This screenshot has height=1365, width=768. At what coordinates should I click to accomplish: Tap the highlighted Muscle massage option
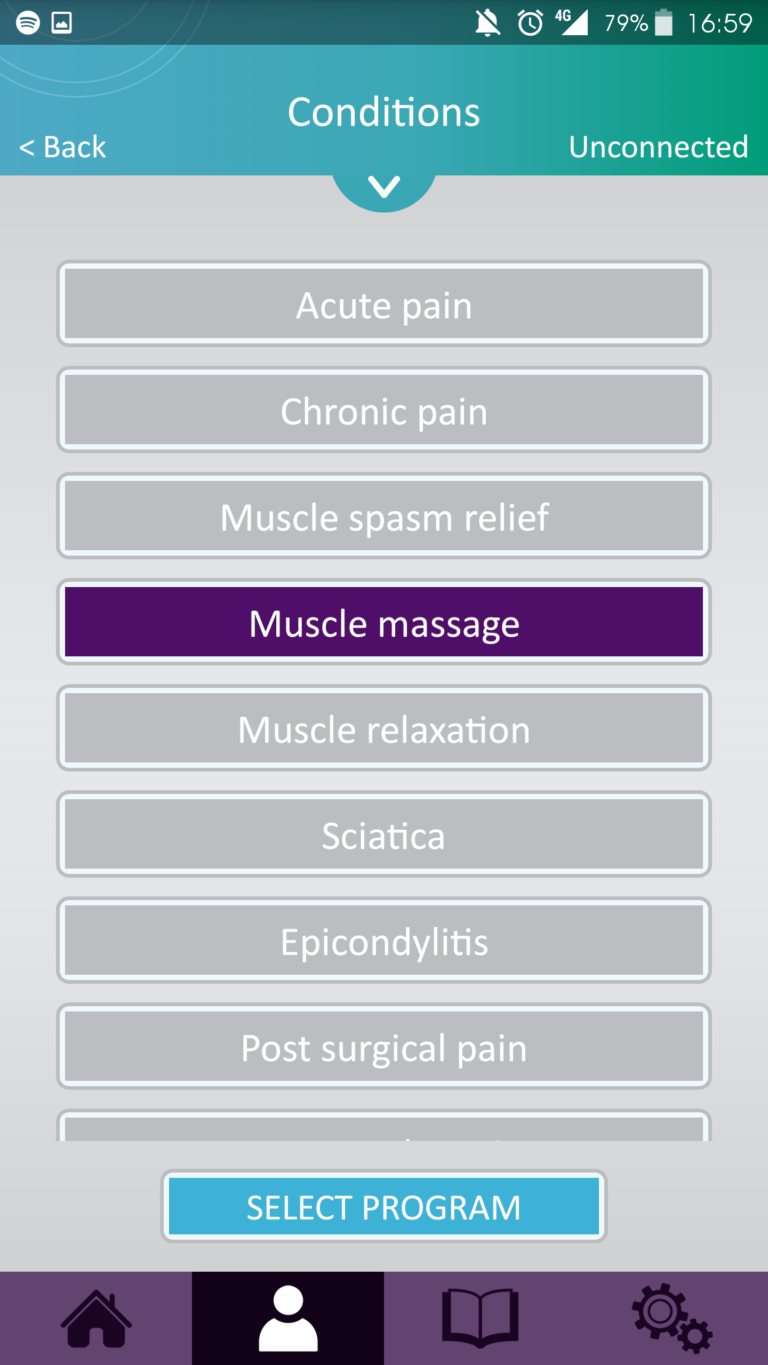coord(384,622)
